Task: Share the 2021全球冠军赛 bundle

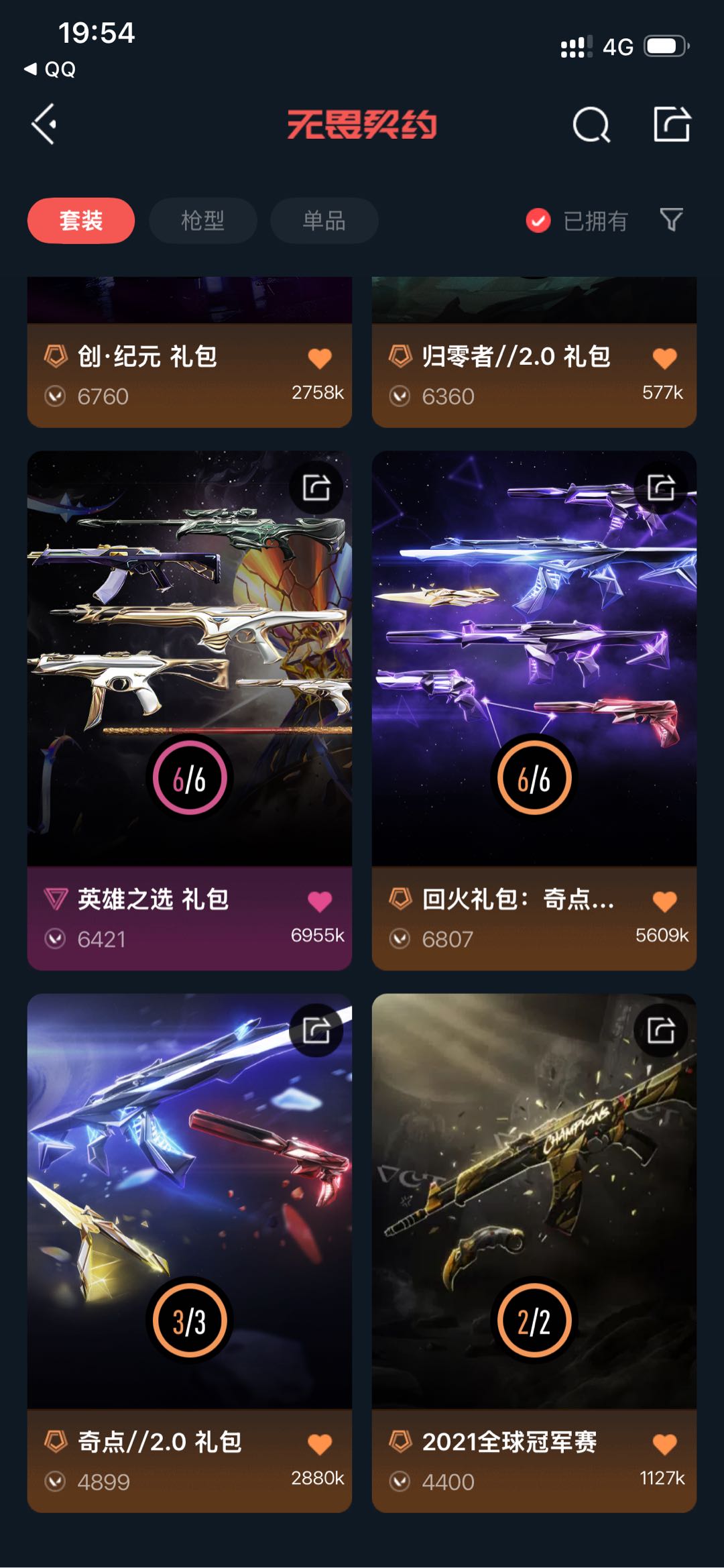Action: click(661, 1030)
